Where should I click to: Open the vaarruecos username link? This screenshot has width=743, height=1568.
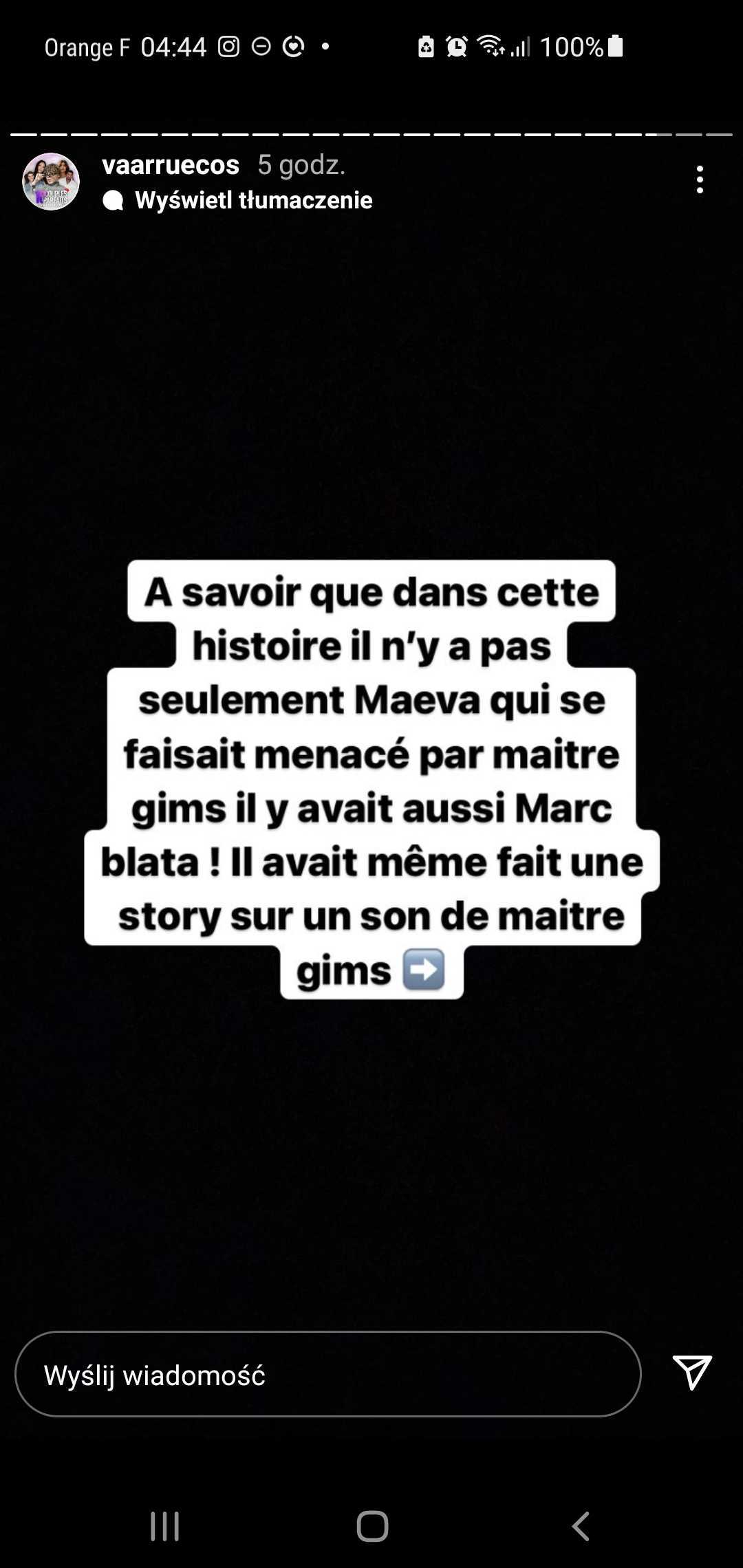click(171, 165)
